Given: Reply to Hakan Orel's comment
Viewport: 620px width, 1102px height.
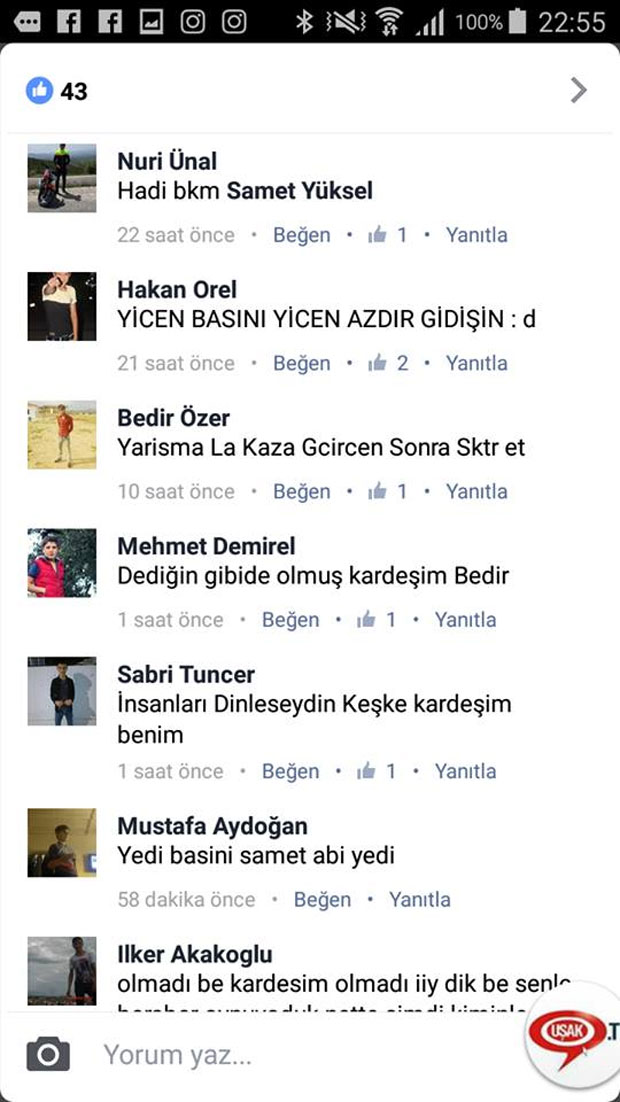Looking at the screenshot, I should click(x=476, y=363).
